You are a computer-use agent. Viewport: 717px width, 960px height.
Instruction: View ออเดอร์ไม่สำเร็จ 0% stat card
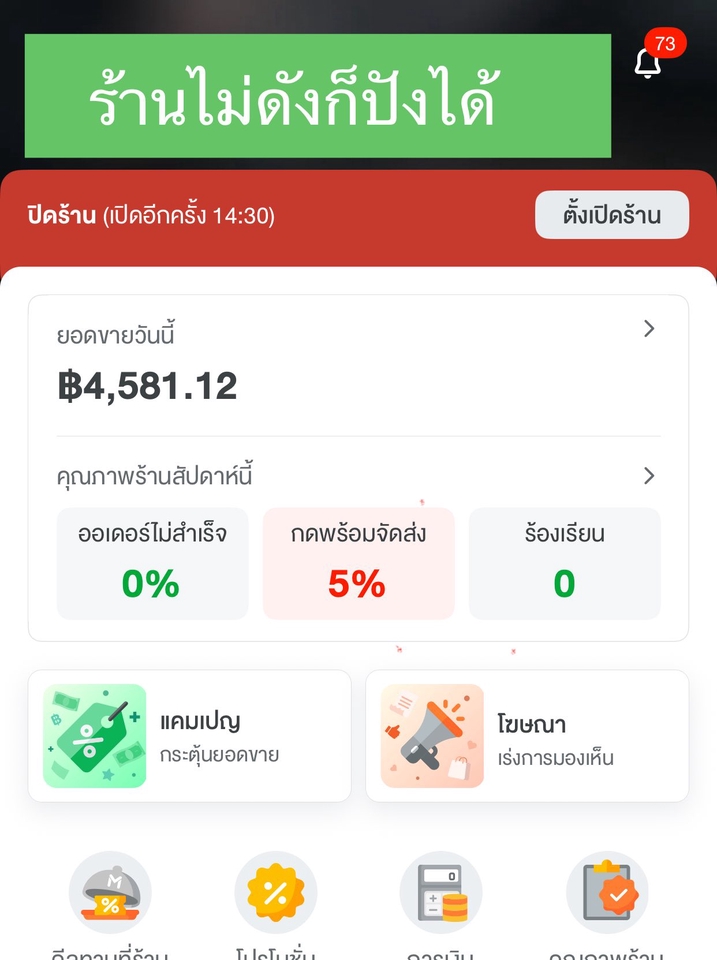click(x=152, y=563)
